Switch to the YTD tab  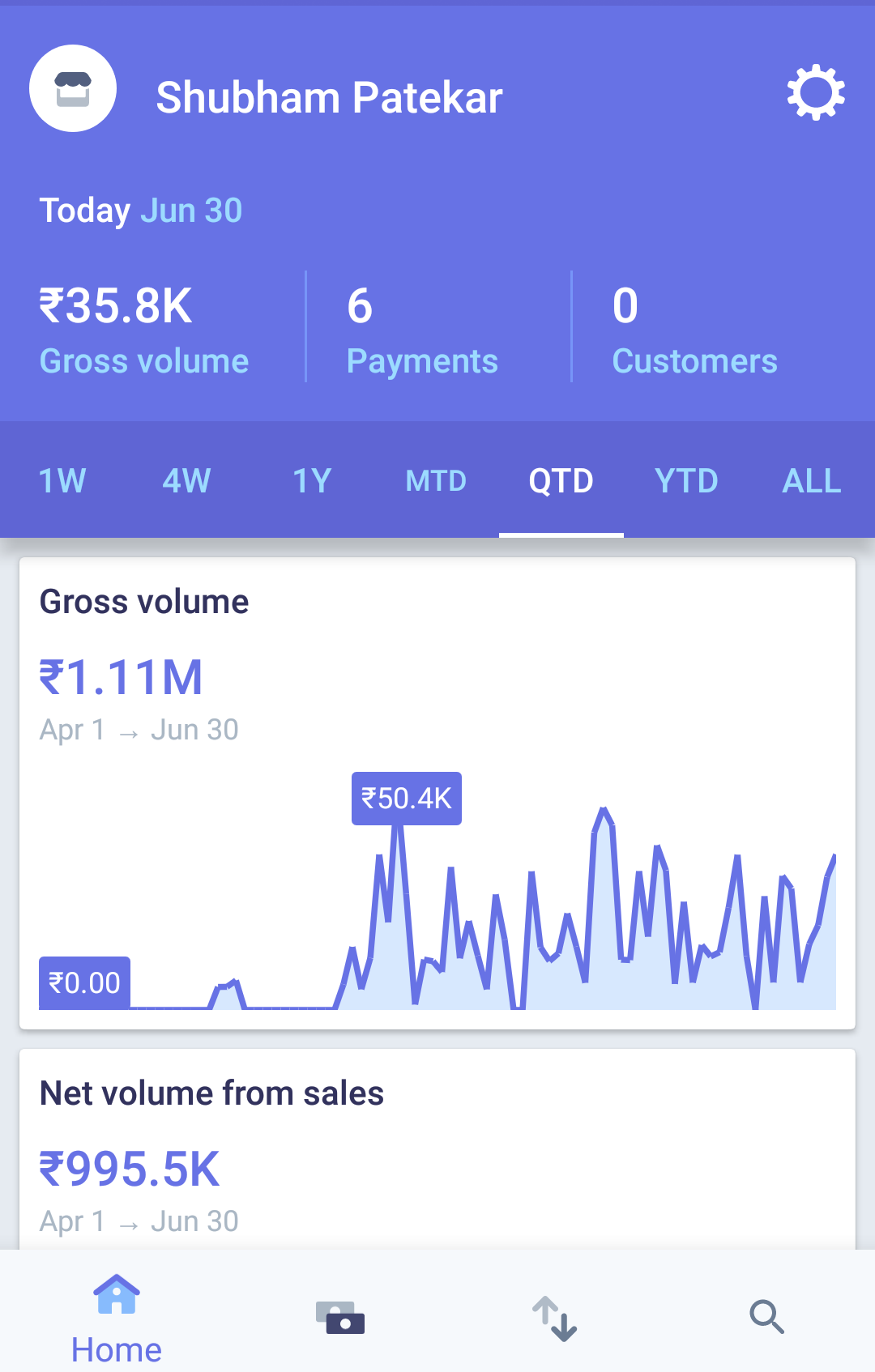click(x=686, y=481)
